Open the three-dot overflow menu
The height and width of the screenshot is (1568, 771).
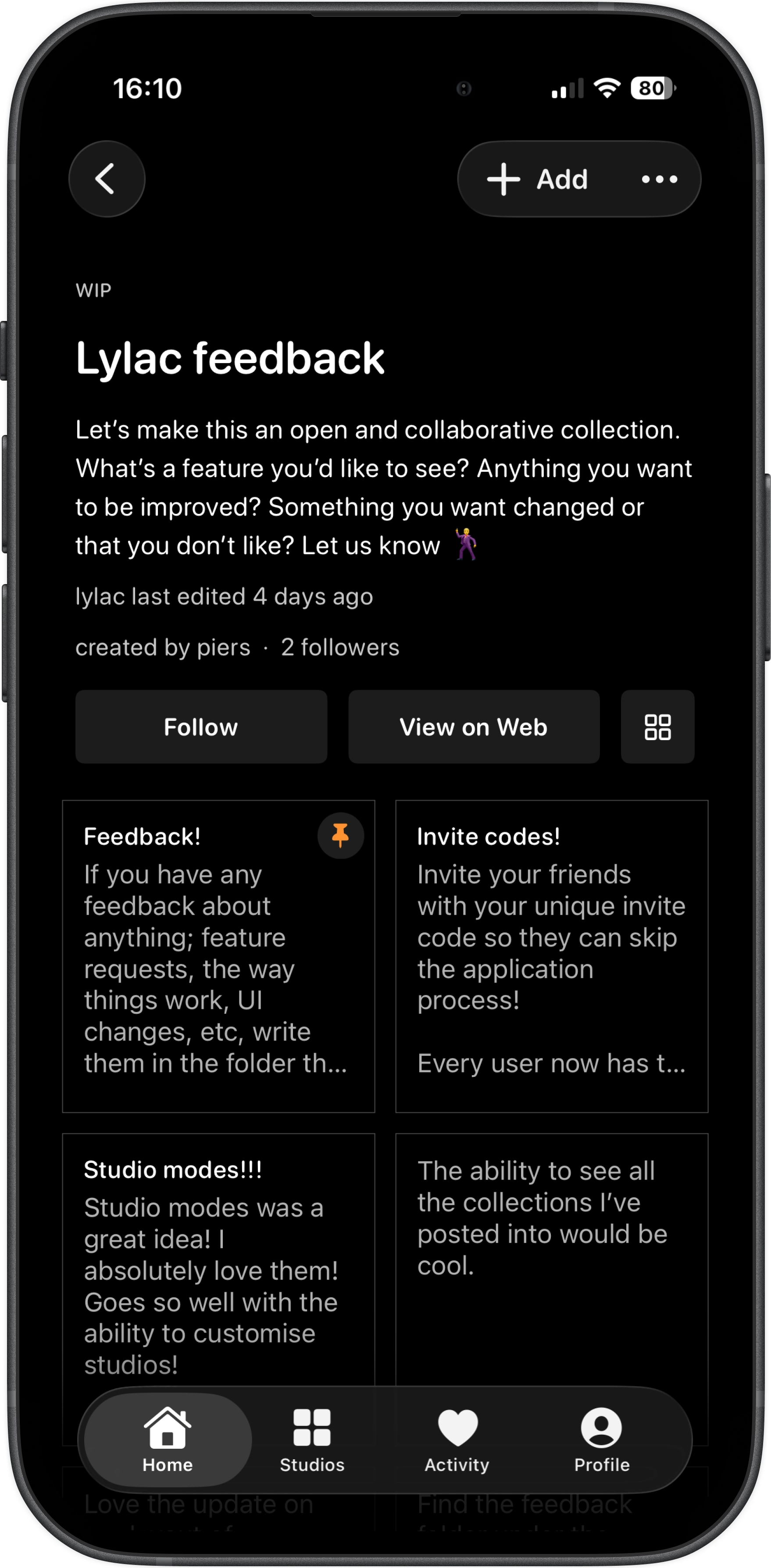click(660, 179)
